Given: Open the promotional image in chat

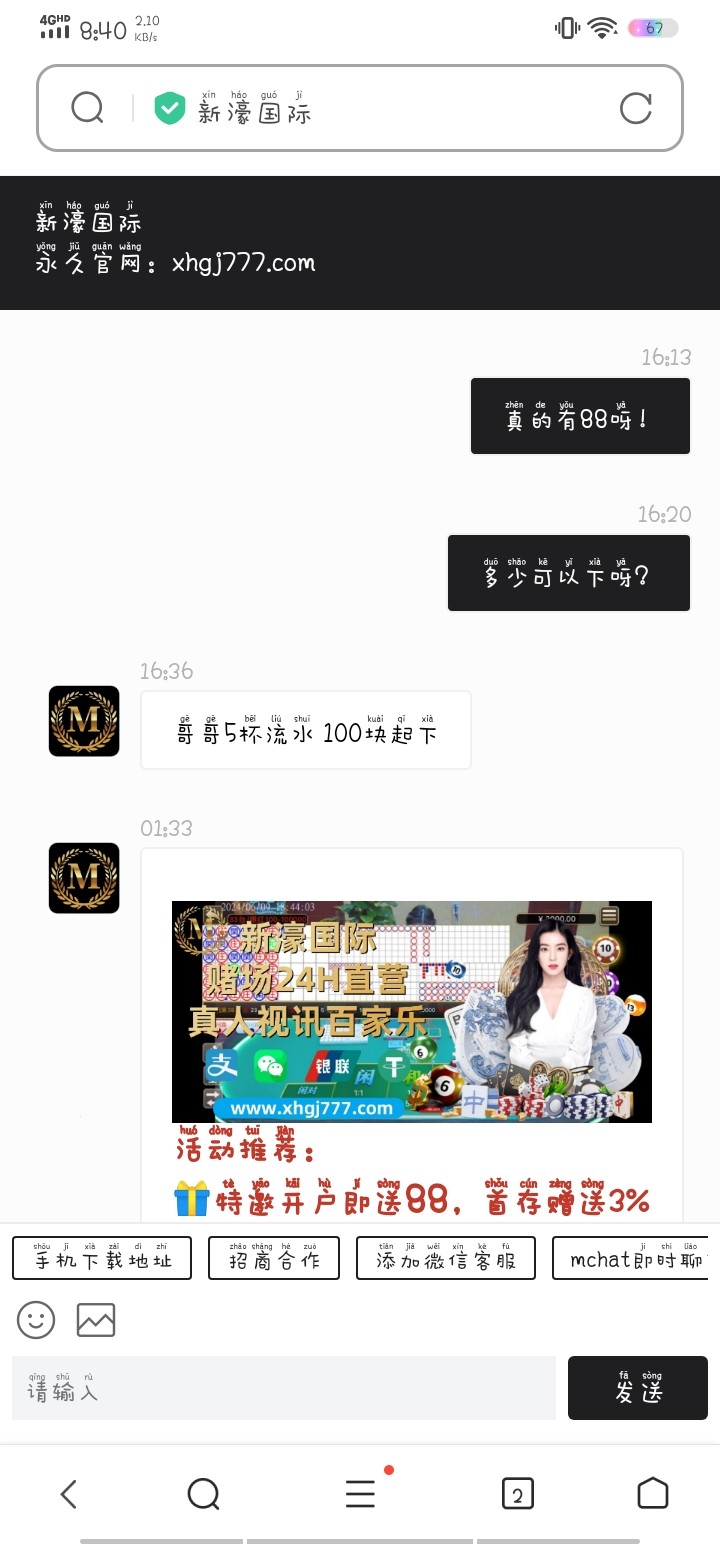Looking at the screenshot, I should (x=411, y=1011).
